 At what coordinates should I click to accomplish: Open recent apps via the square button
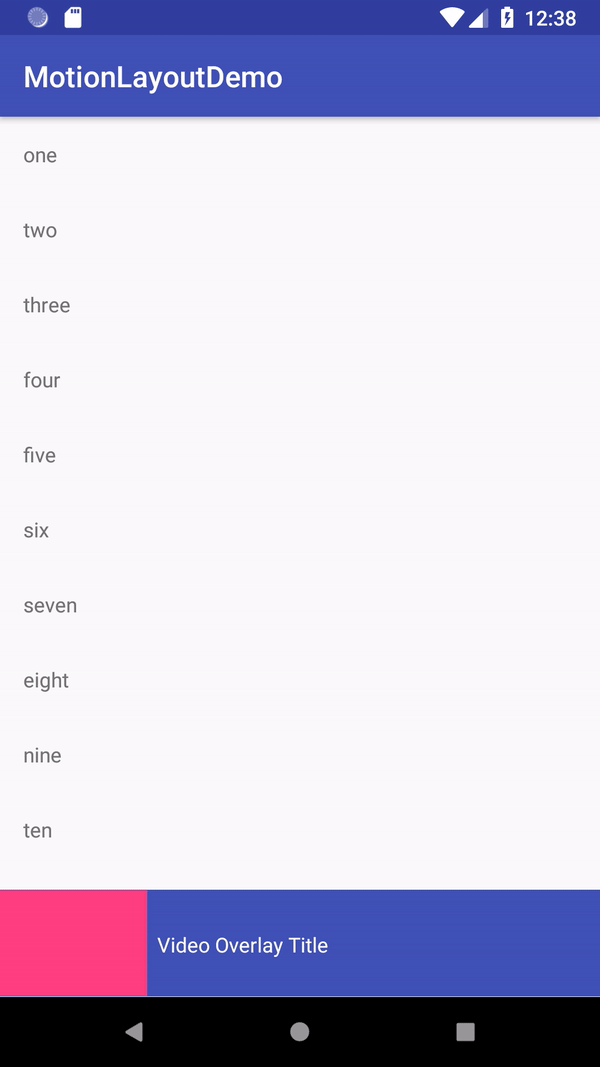coord(465,1032)
